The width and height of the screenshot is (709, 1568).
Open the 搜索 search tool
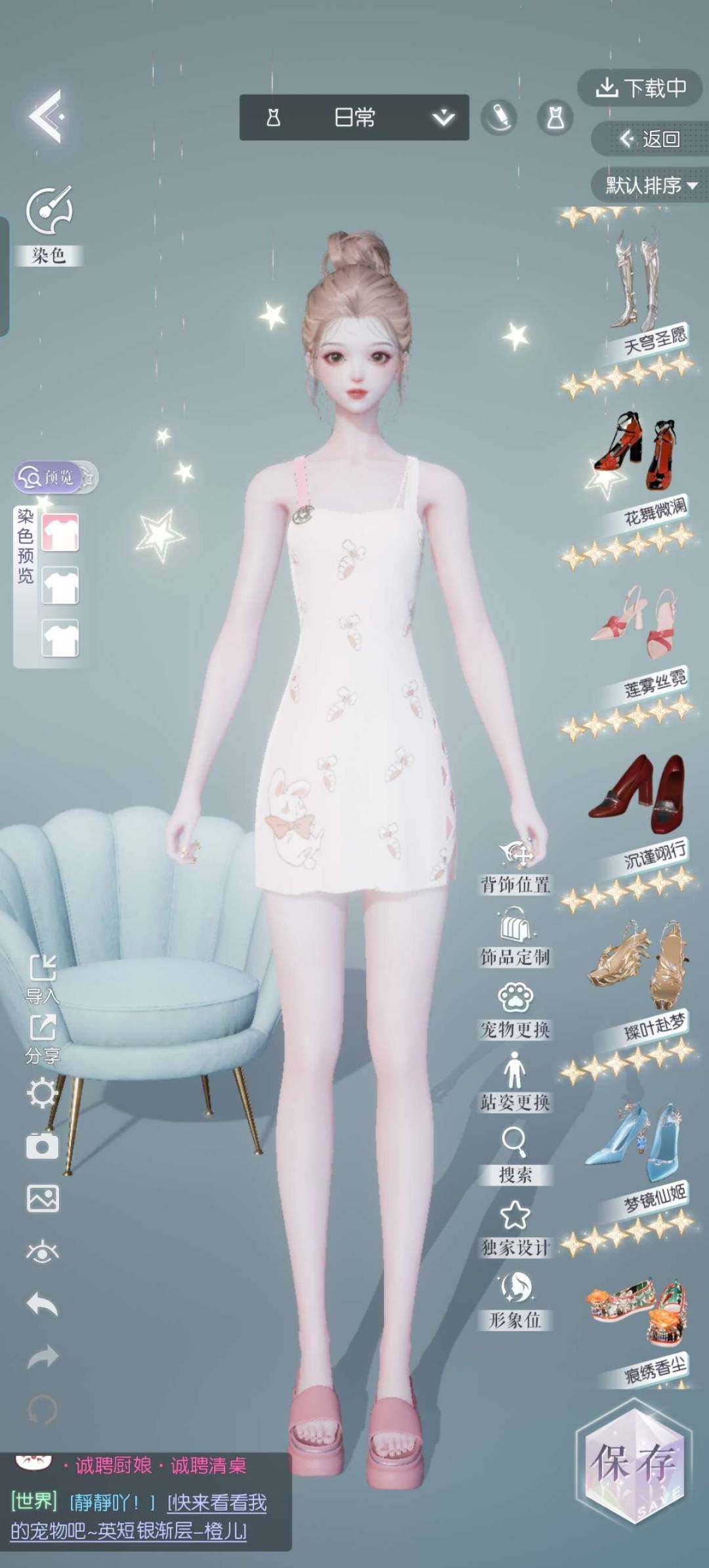click(x=515, y=1154)
